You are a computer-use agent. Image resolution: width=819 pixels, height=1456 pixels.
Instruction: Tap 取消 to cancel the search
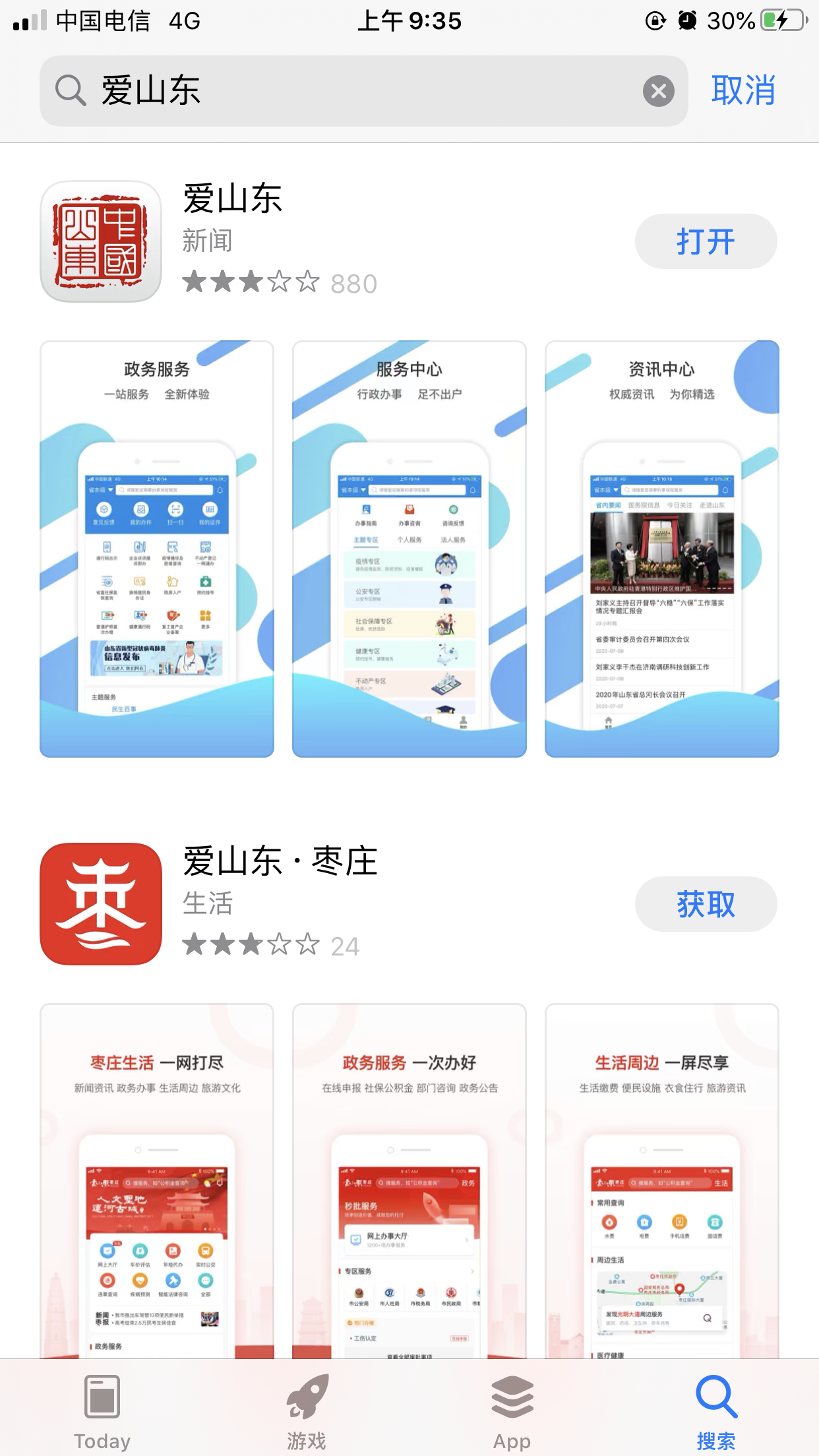[743, 91]
